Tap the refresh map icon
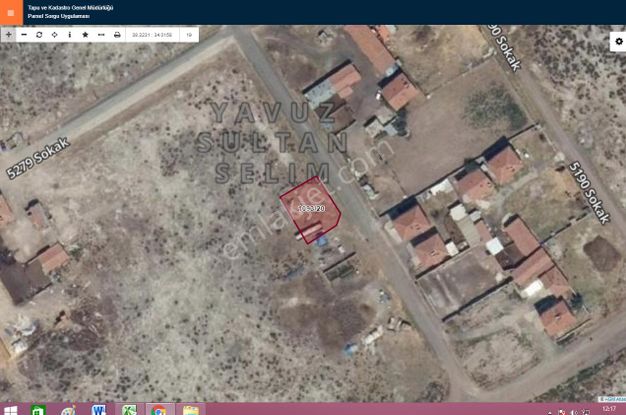Image resolution: width=626 pixels, height=415 pixels. (39, 34)
